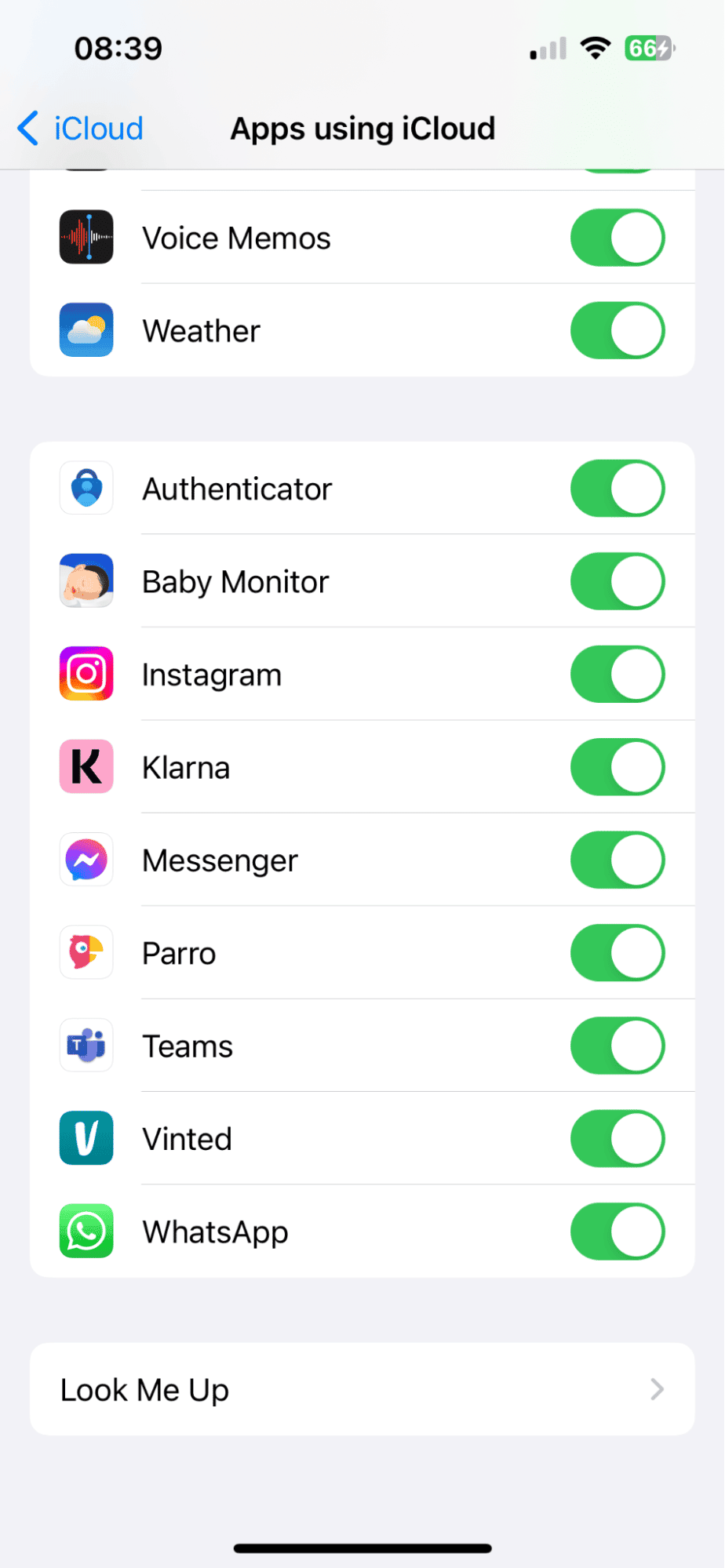Screen dimensions: 725x1568
Task: Tap the Voice Memos app icon
Action: [86, 237]
